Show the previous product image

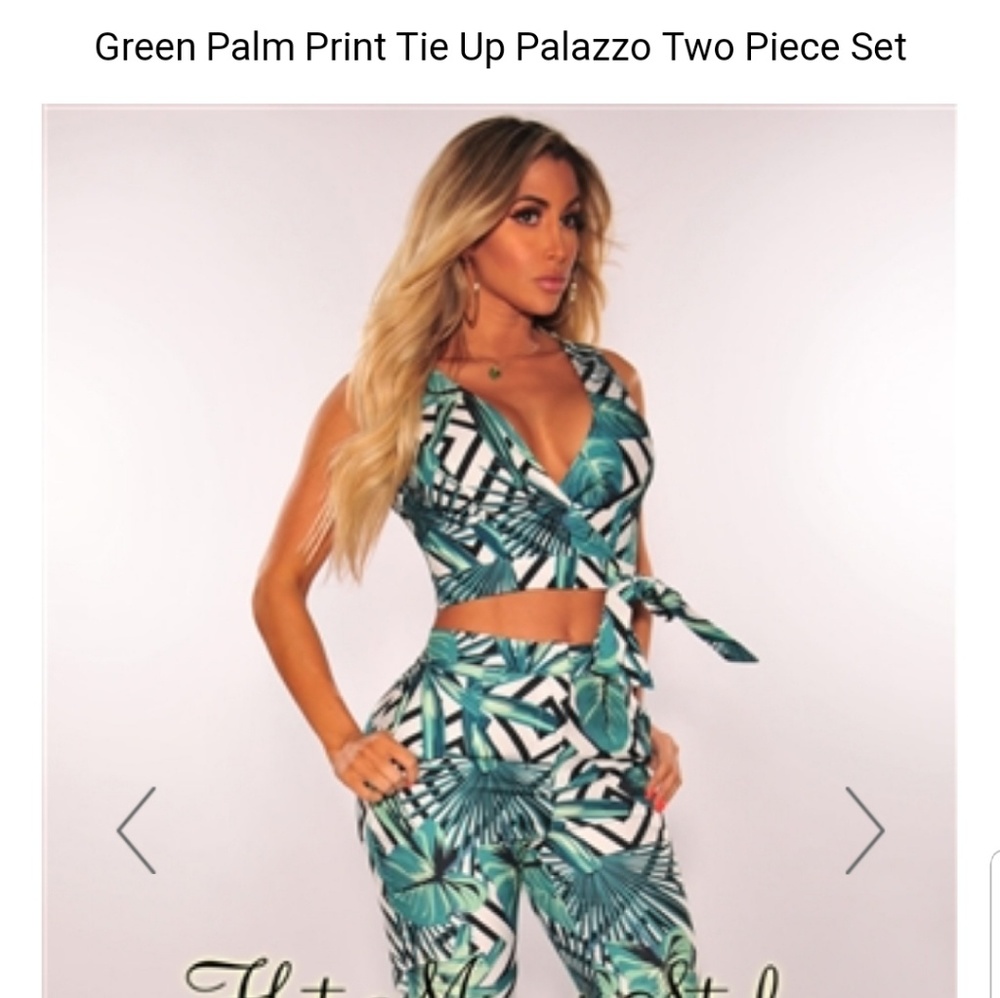137,830
